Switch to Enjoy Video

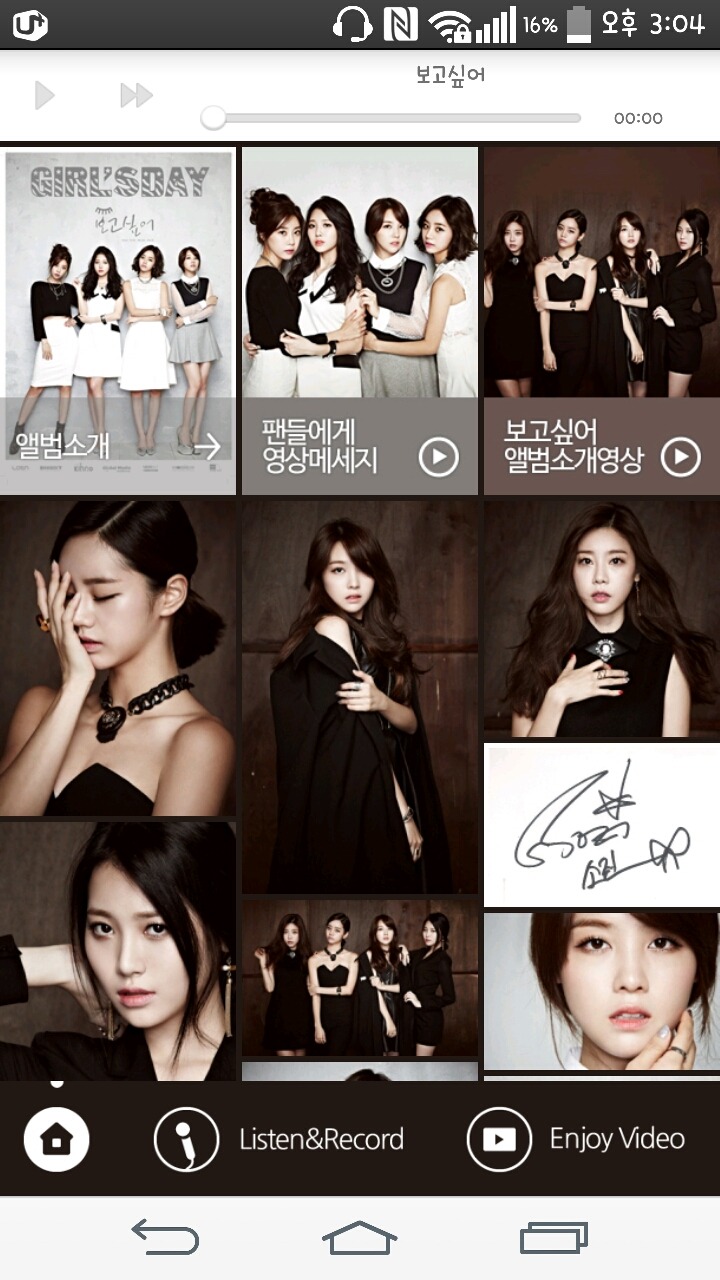[x=576, y=1139]
